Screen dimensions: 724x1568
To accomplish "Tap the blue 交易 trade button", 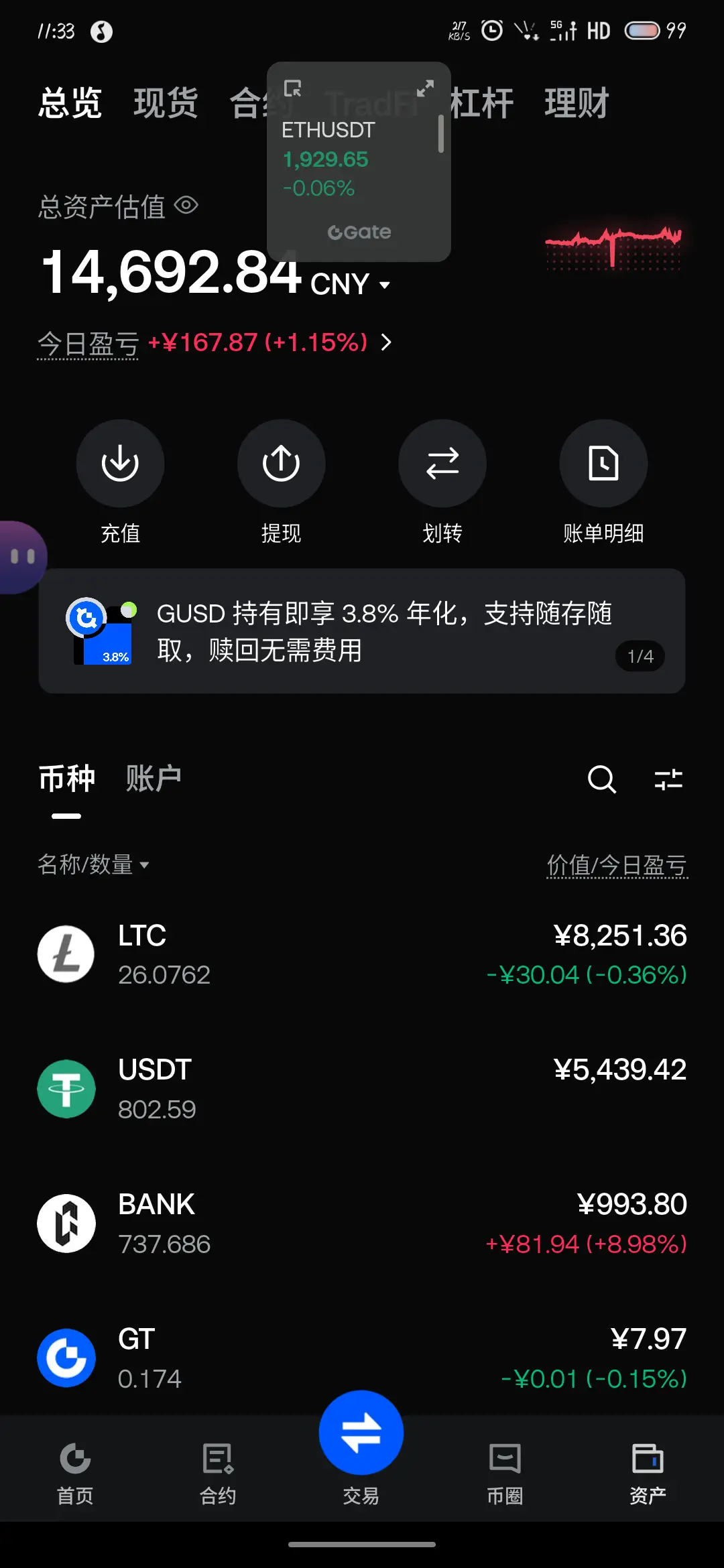I will tap(361, 1433).
